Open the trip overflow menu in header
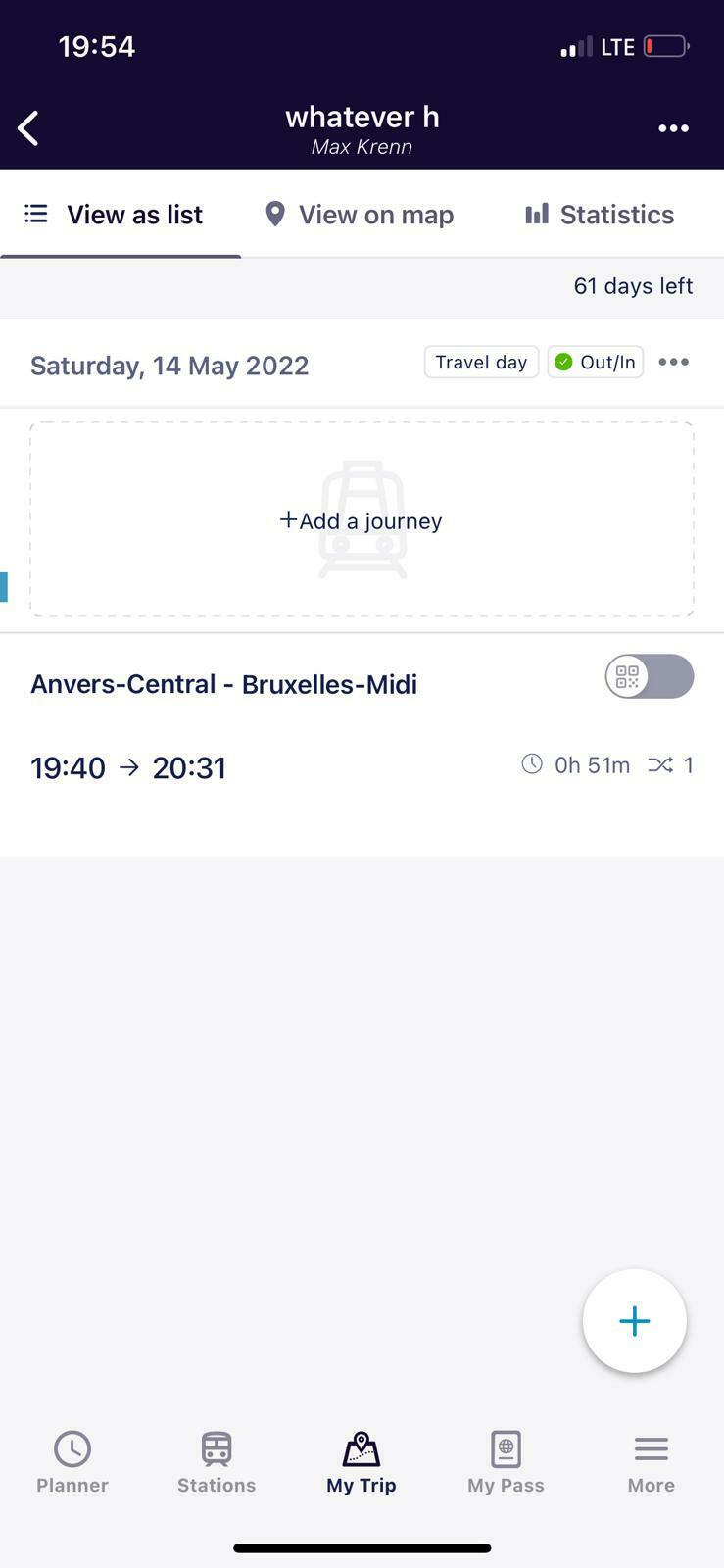 coord(673,128)
